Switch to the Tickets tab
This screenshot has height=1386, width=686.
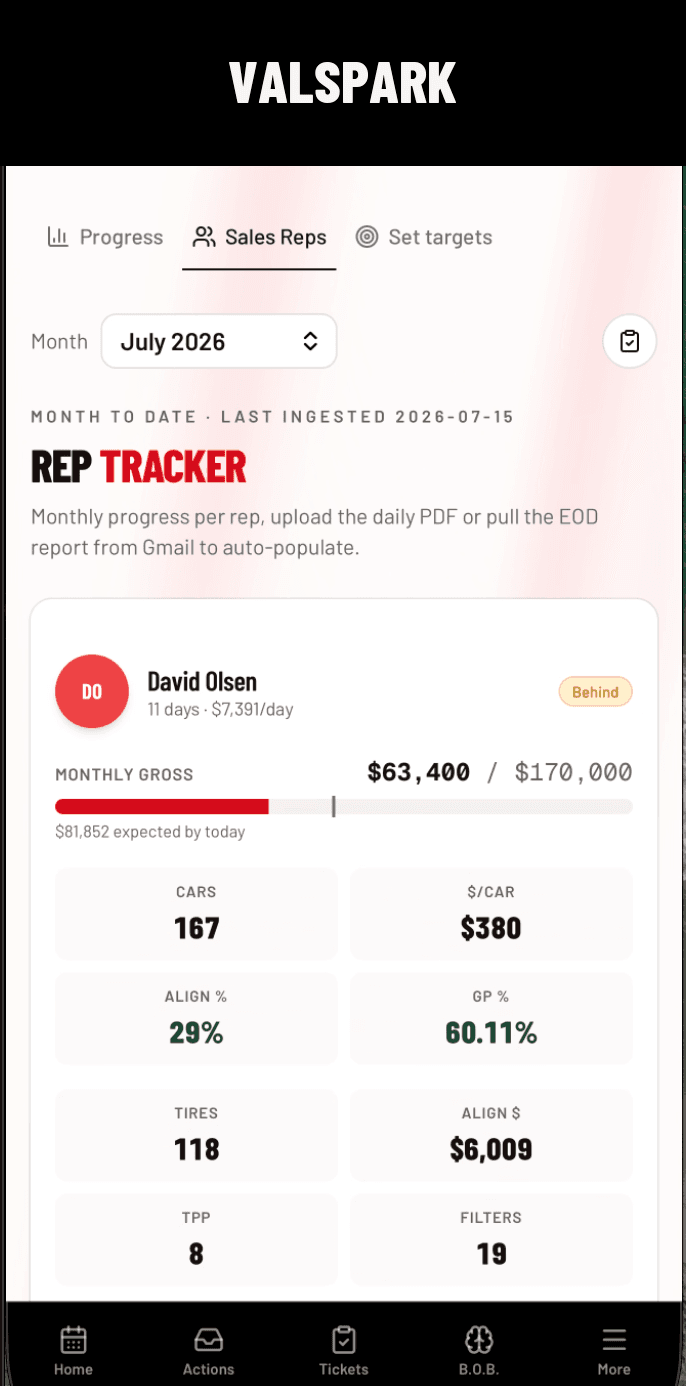pyautogui.click(x=344, y=1350)
